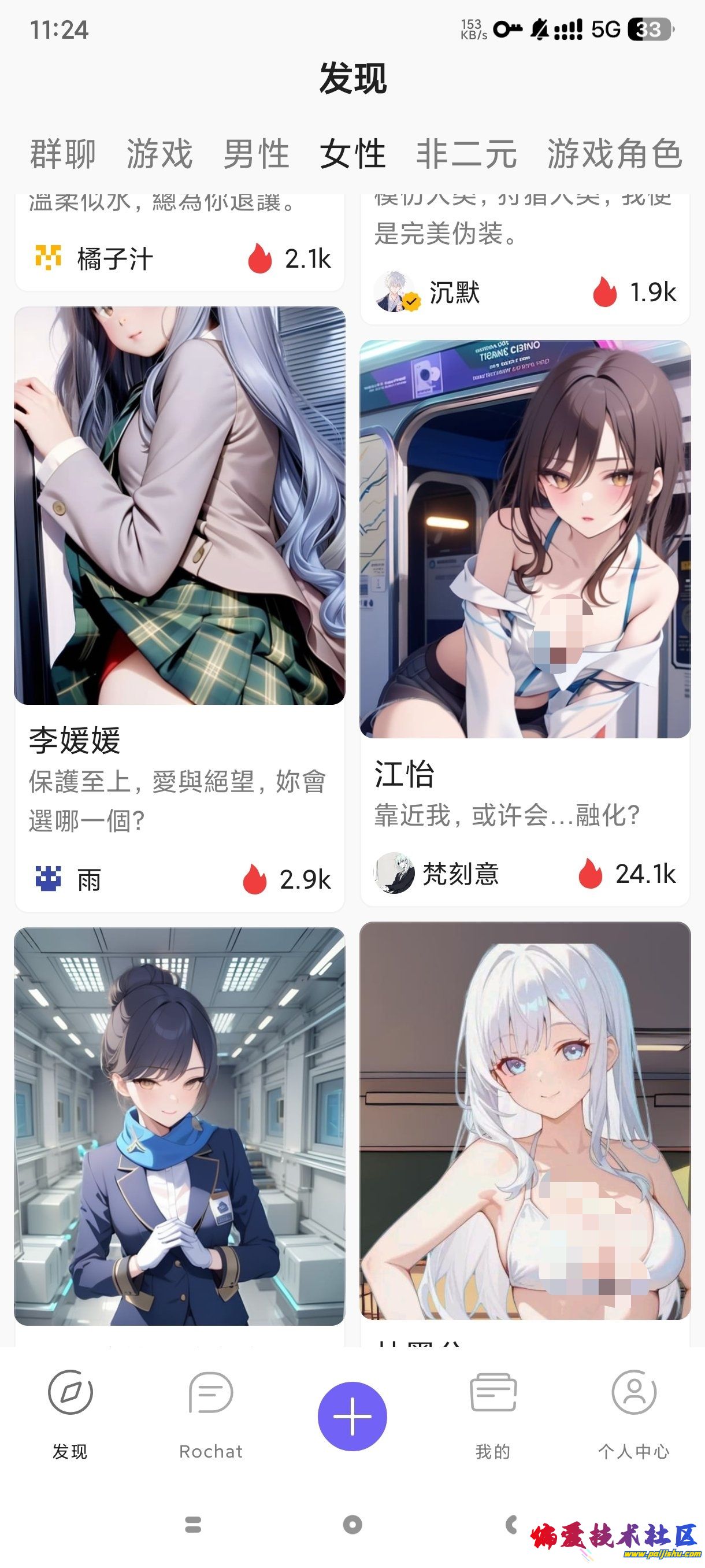Switch to the 游戏角色 category tab
The image size is (705, 1568).
tap(614, 154)
